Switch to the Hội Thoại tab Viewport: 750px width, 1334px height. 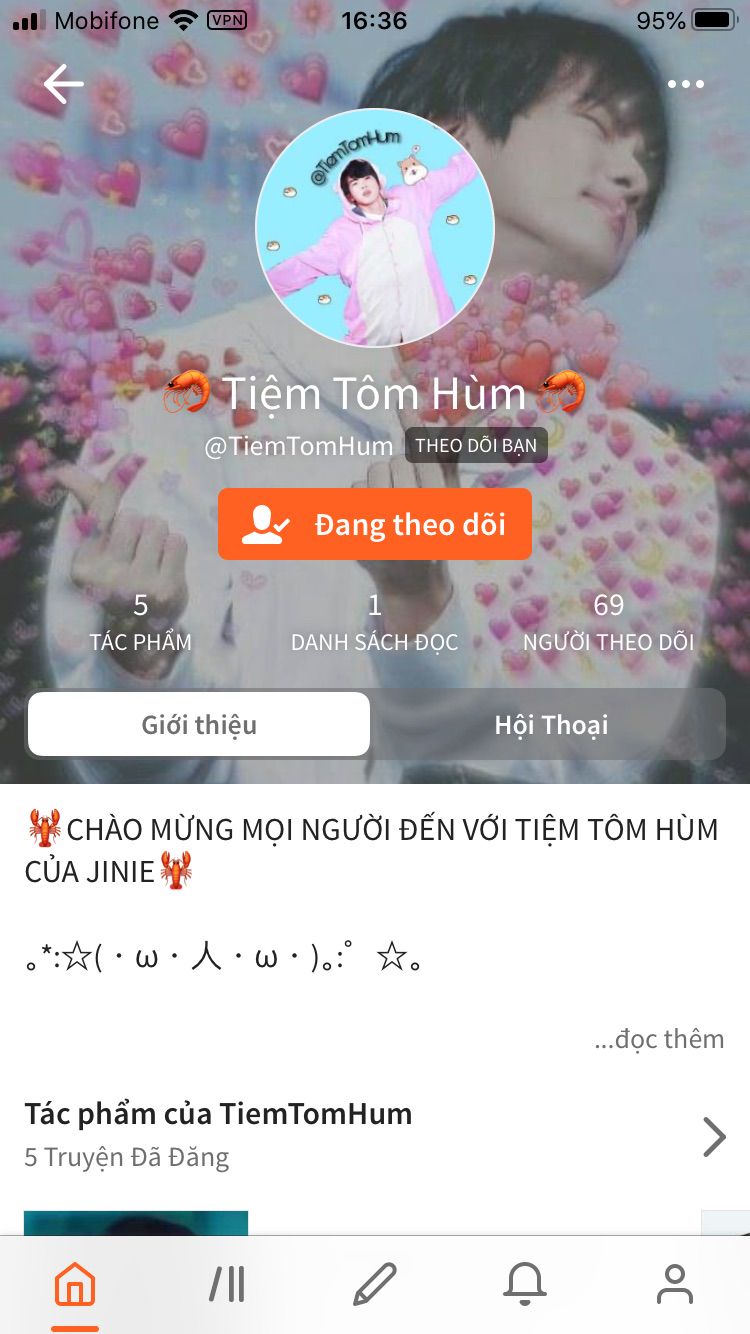point(550,724)
